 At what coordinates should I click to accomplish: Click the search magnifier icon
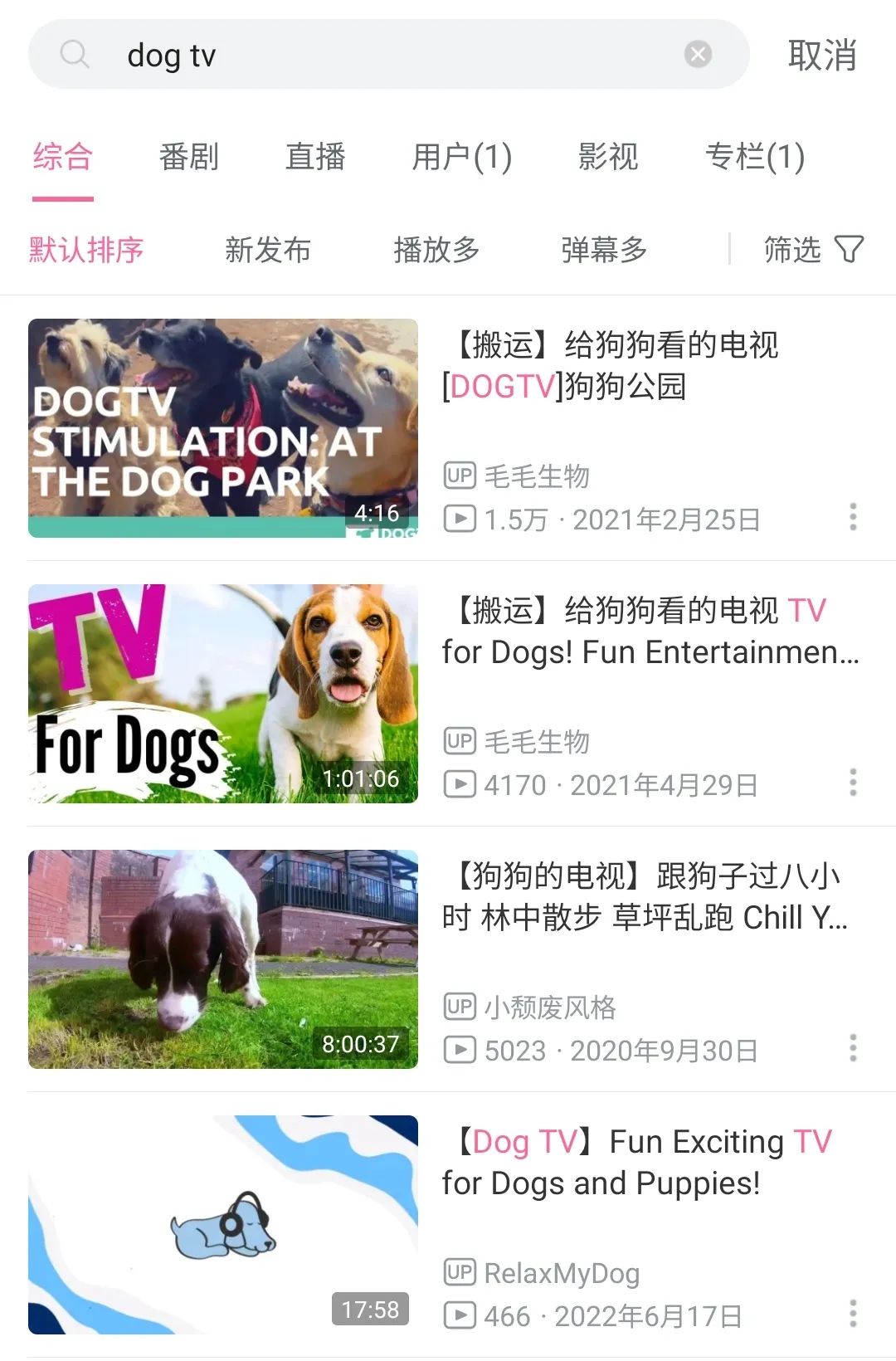coord(75,55)
